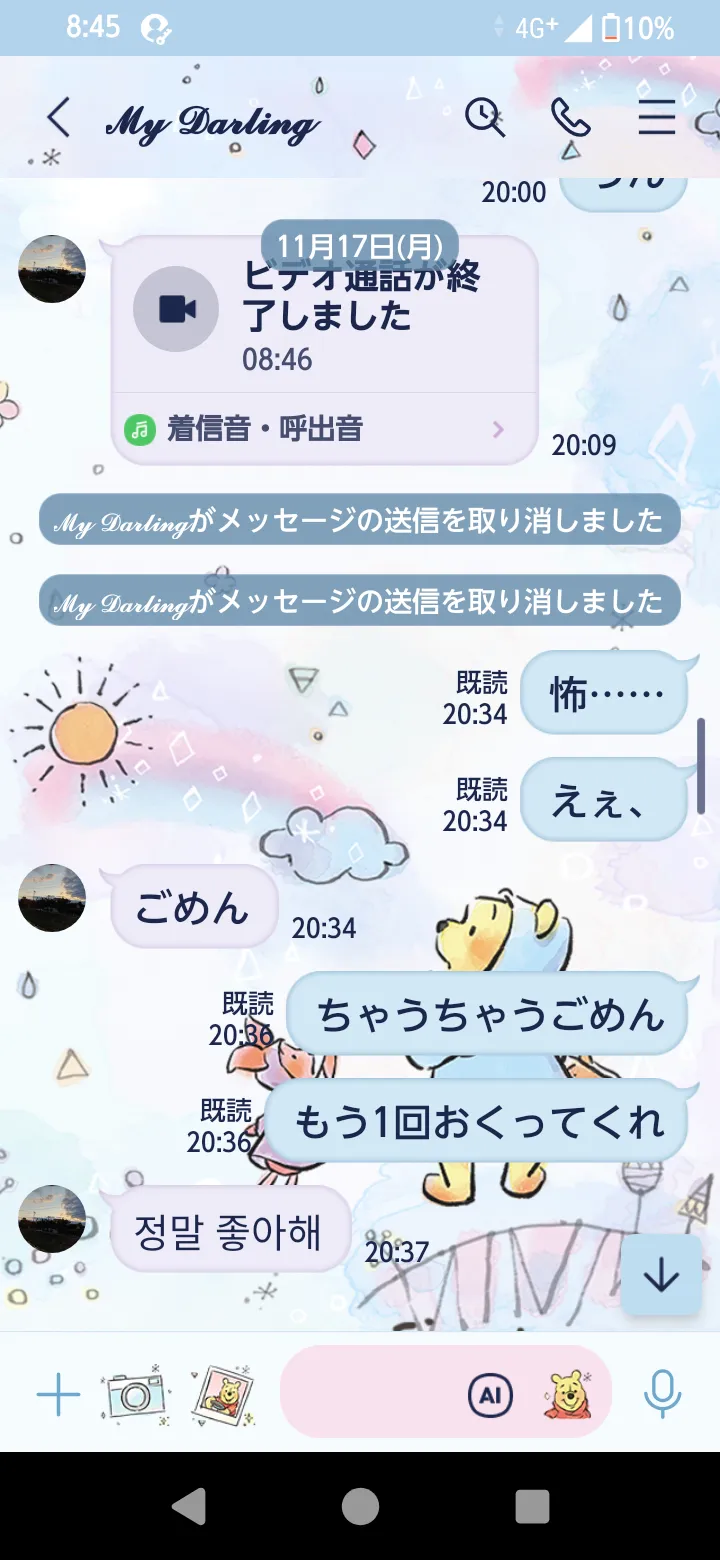Tap the system home button

[360, 1506]
